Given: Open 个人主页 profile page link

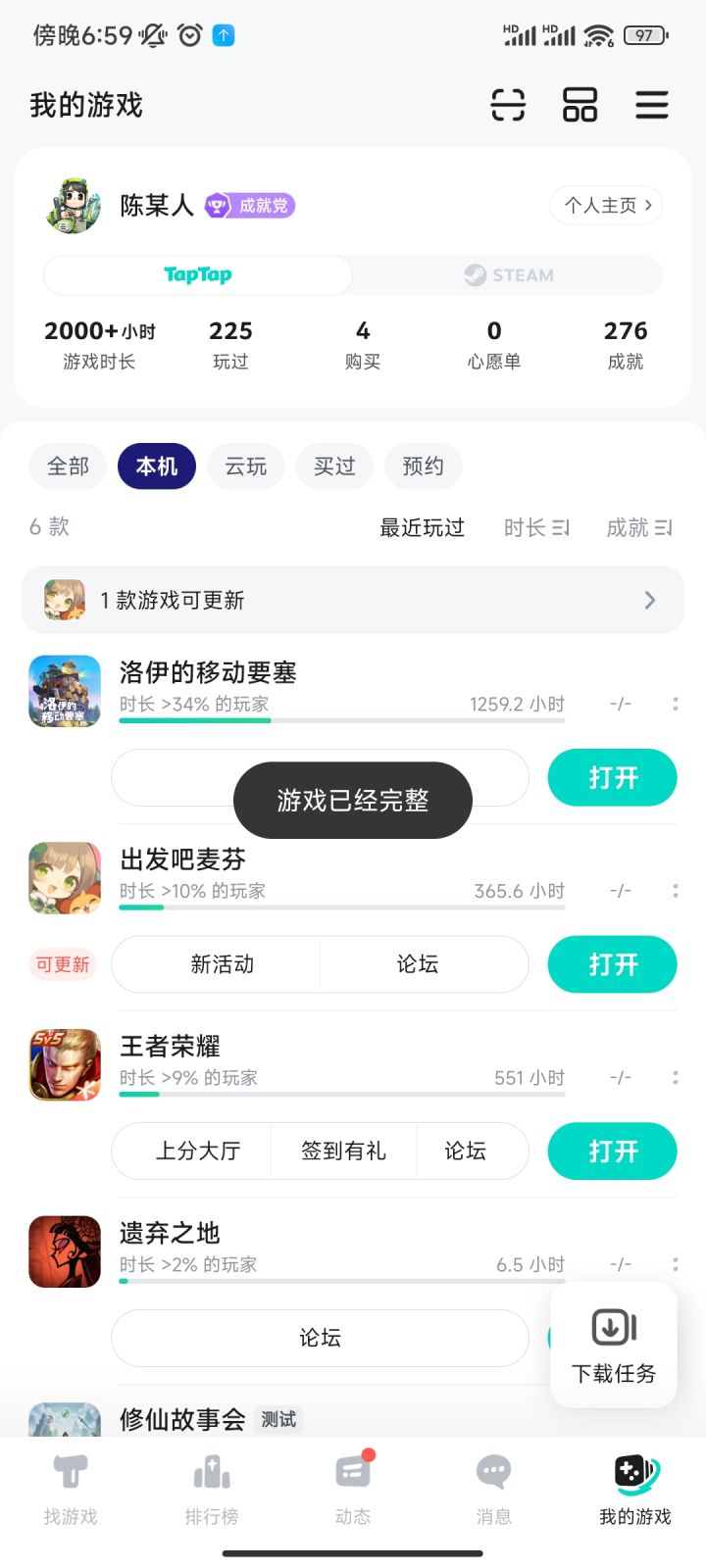Looking at the screenshot, I should [x=606, y=206].
